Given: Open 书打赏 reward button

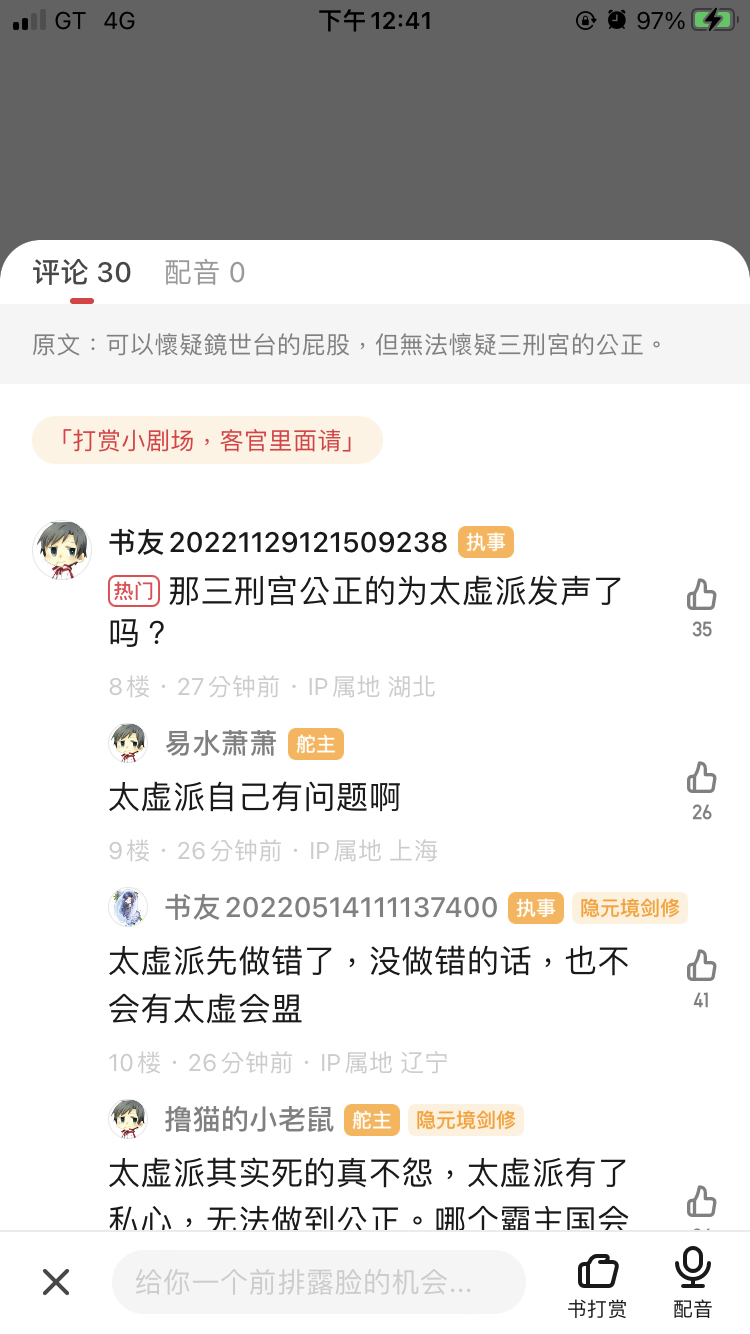Looking at the screenshot, I should tap(598, 1284).
